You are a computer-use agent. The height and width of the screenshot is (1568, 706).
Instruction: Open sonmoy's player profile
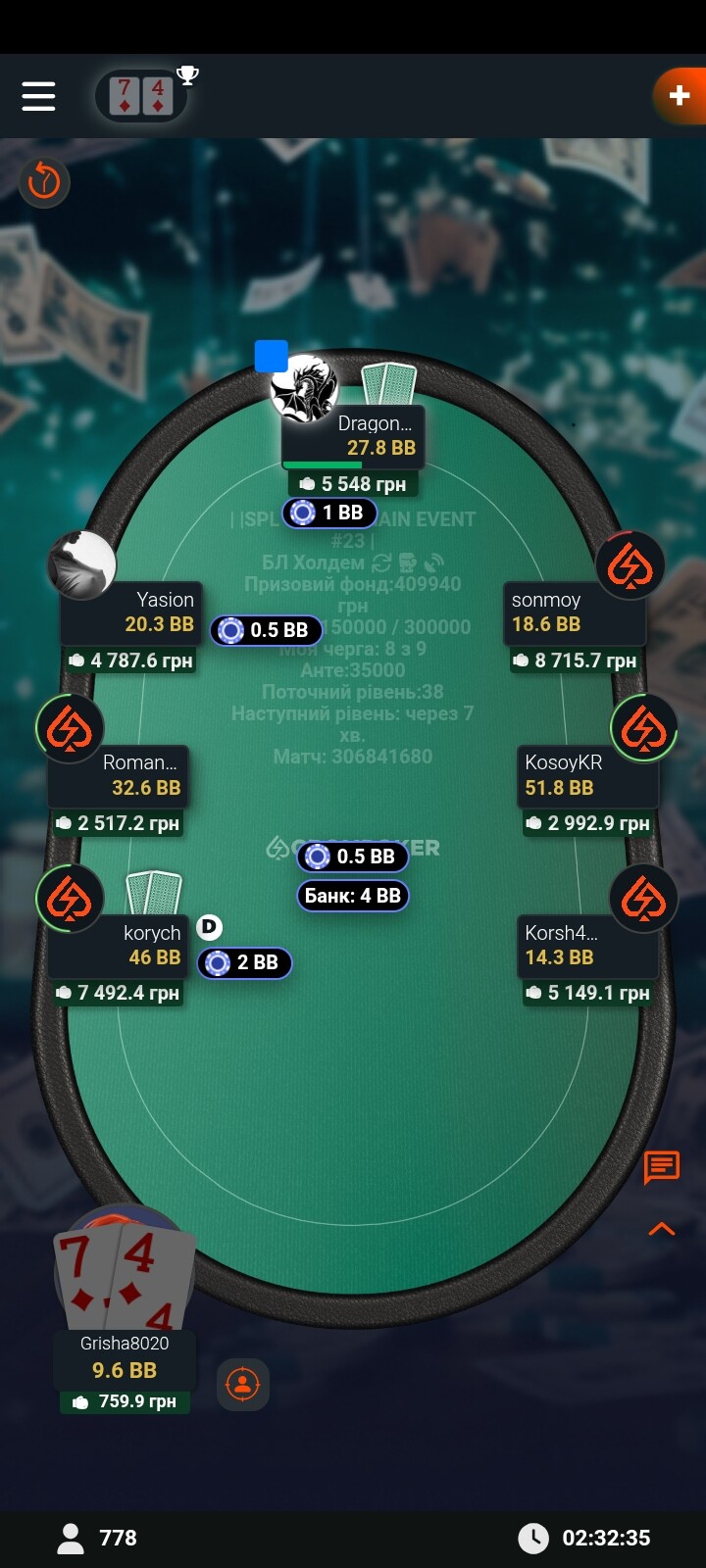(630, 565)
